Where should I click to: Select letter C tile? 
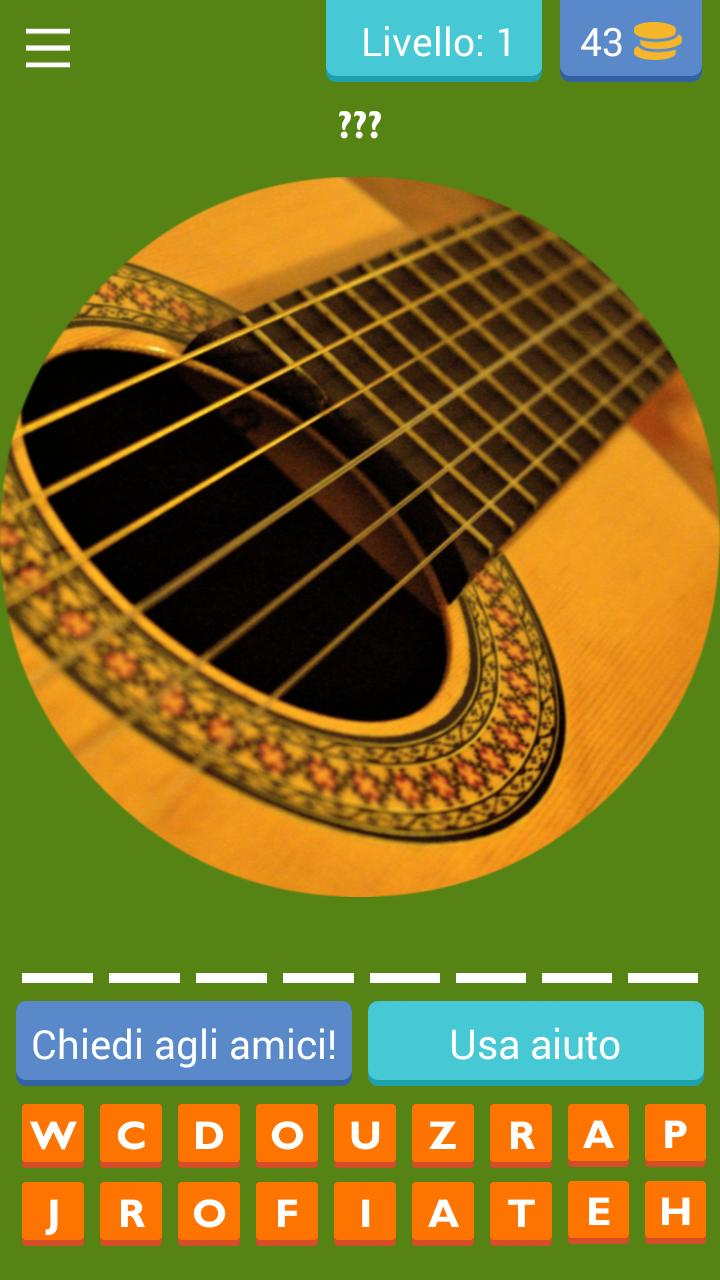(x=131, y=1135)
